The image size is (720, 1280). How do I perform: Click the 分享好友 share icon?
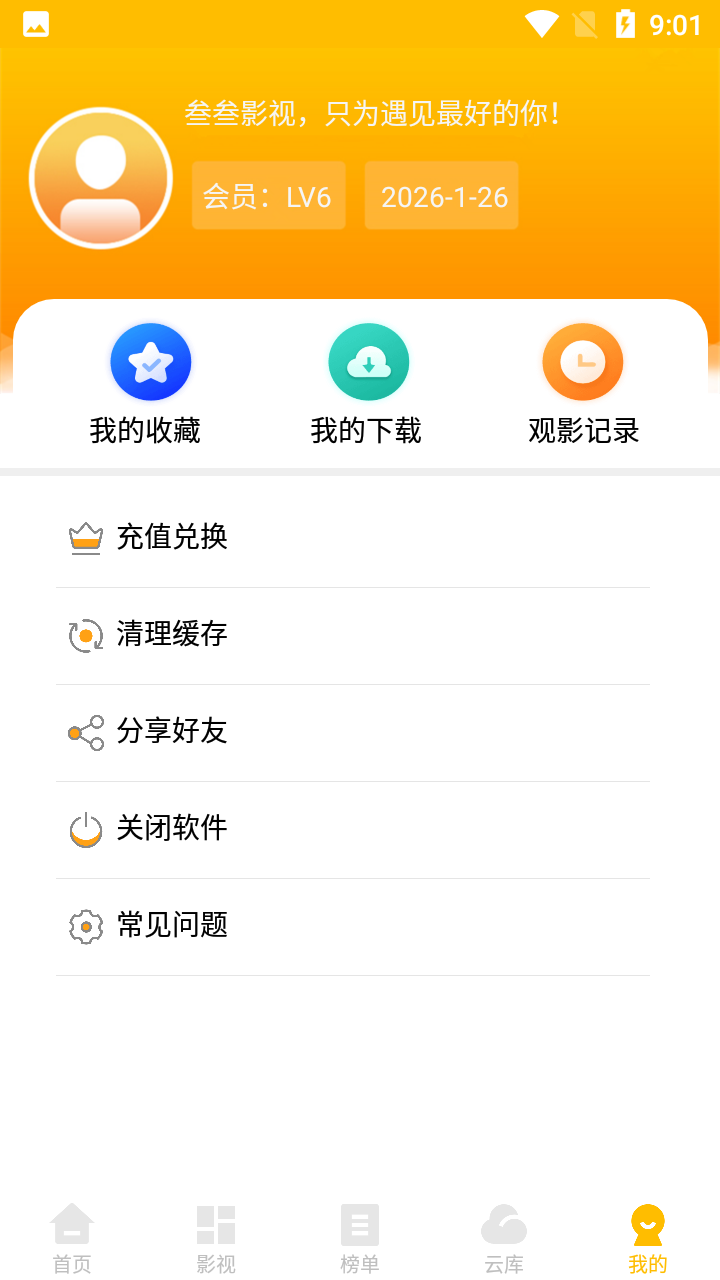tap(86, 732)
